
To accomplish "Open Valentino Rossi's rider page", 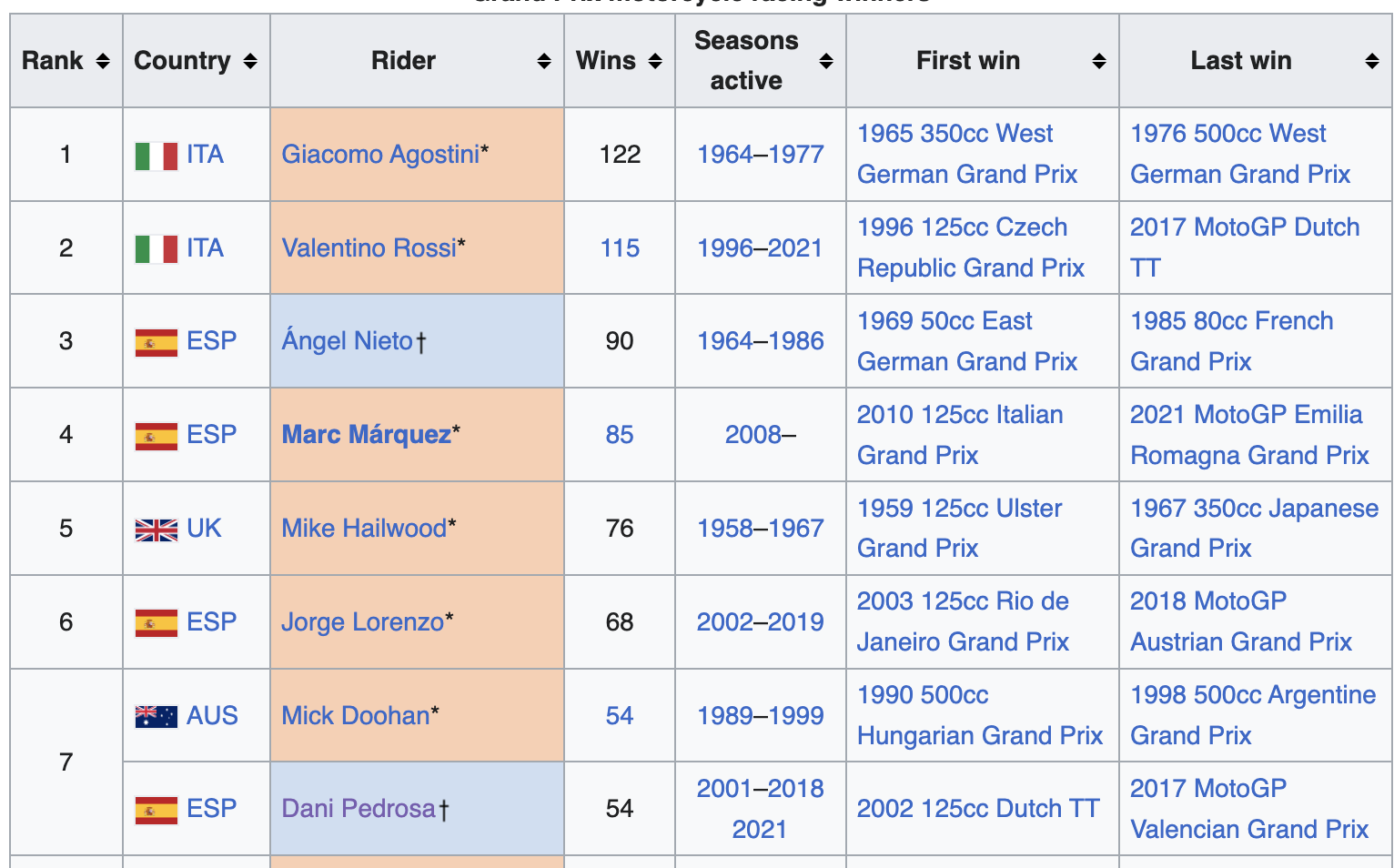I will pyautogui.click(x=369, y=248).
